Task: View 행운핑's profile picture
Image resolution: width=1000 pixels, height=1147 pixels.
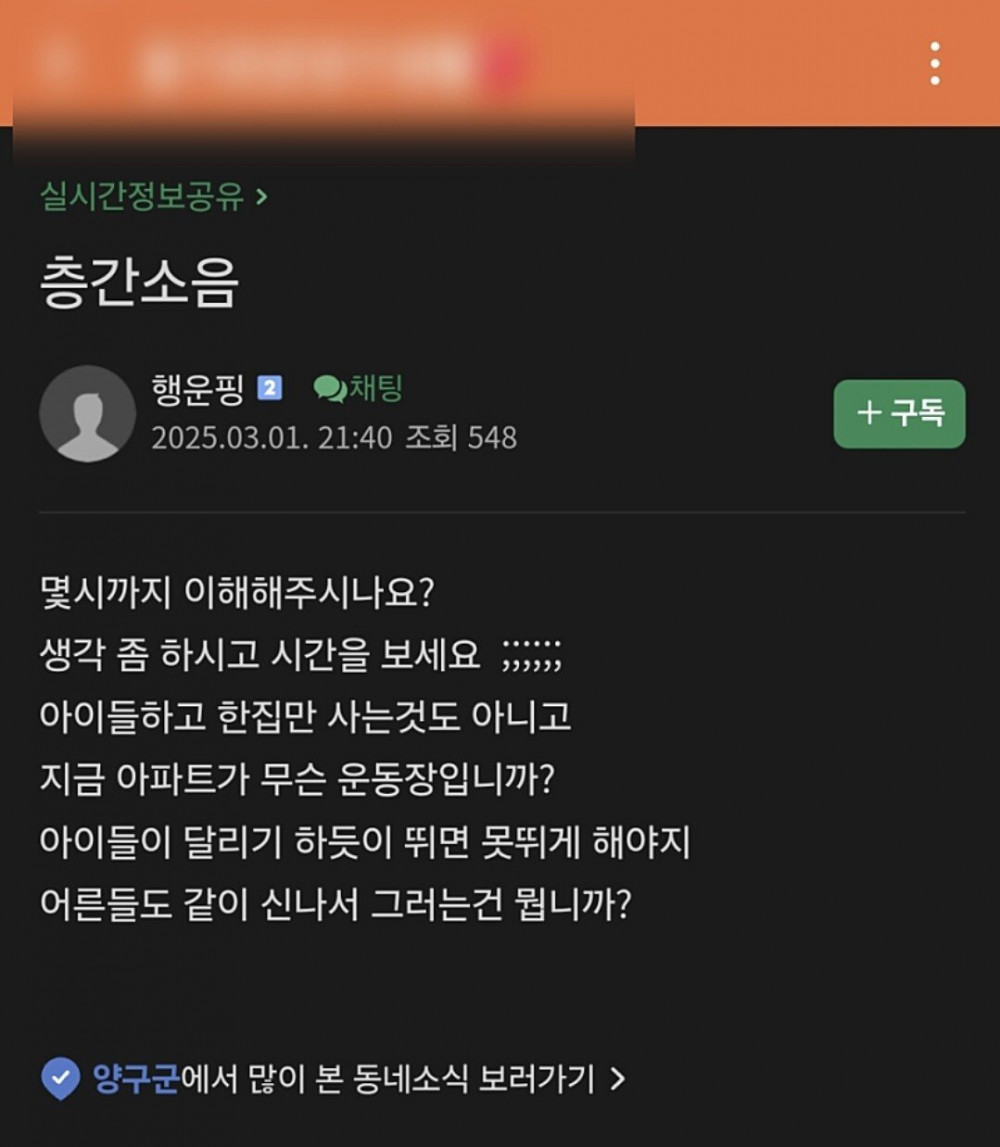Action: click(87, 413)
